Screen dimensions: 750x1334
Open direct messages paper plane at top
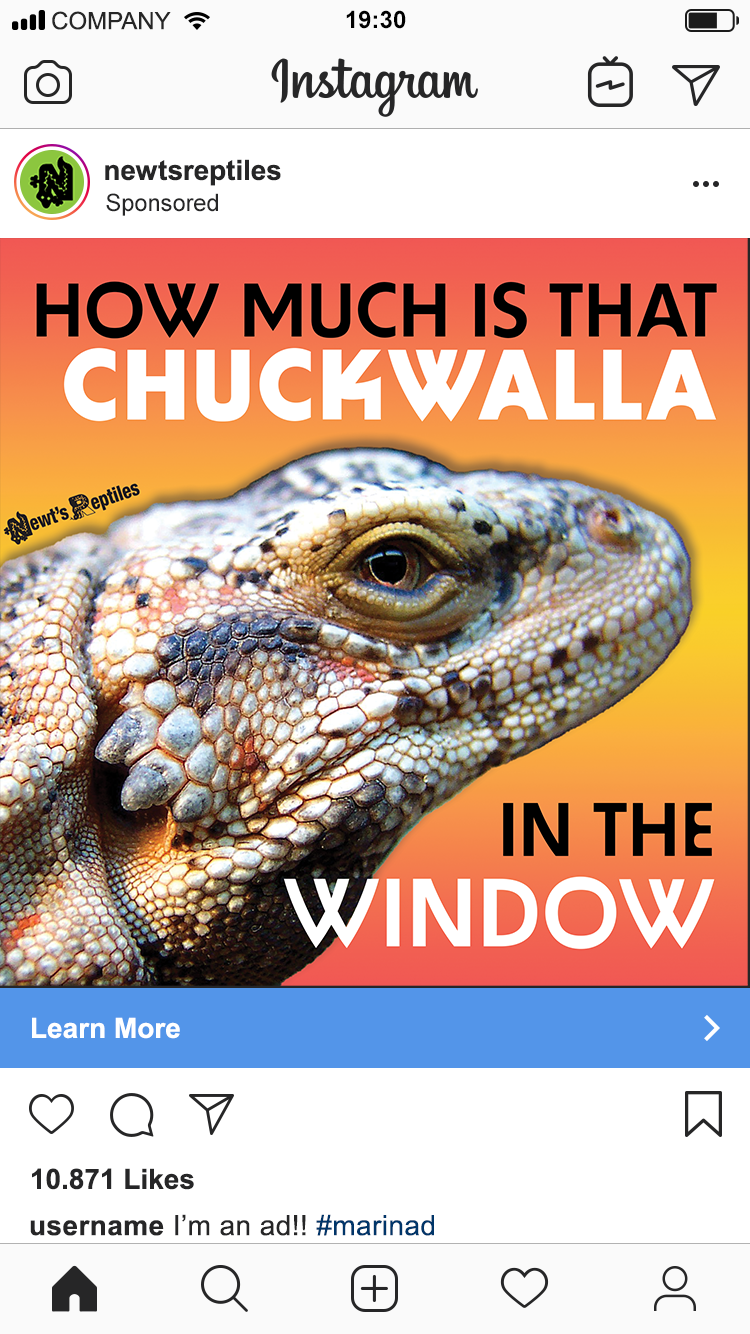point(696,84)
